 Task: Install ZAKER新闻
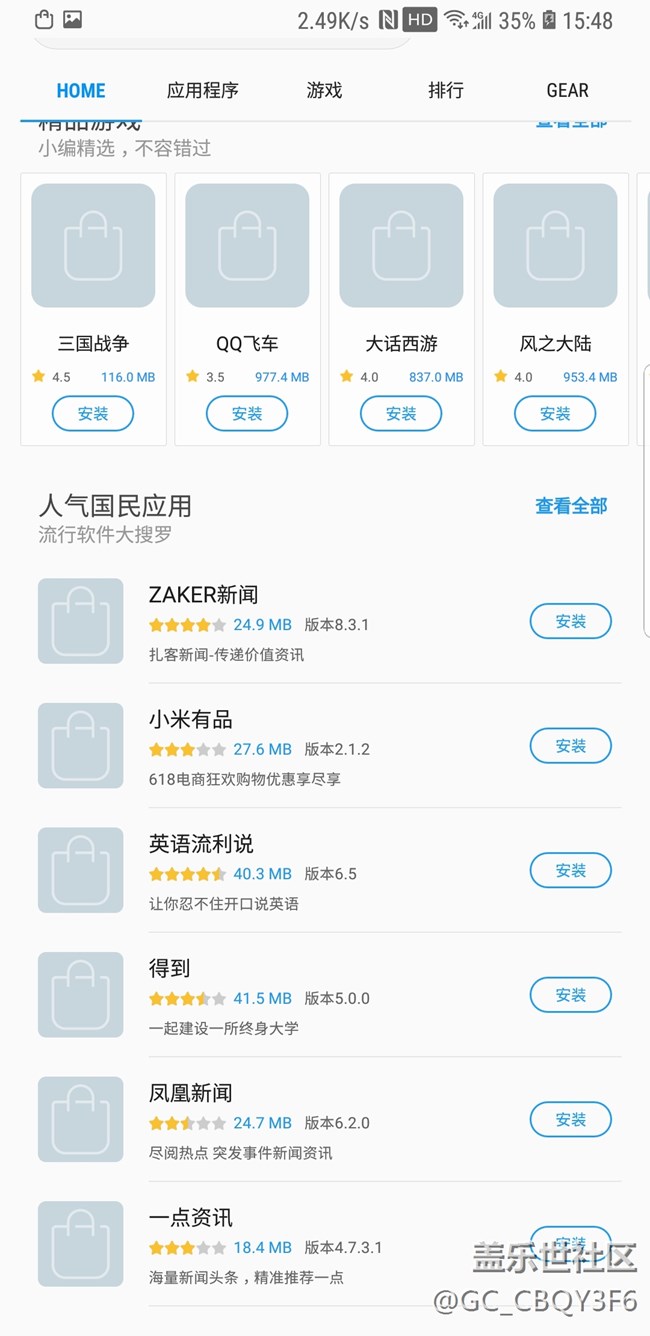click(570, 621)
